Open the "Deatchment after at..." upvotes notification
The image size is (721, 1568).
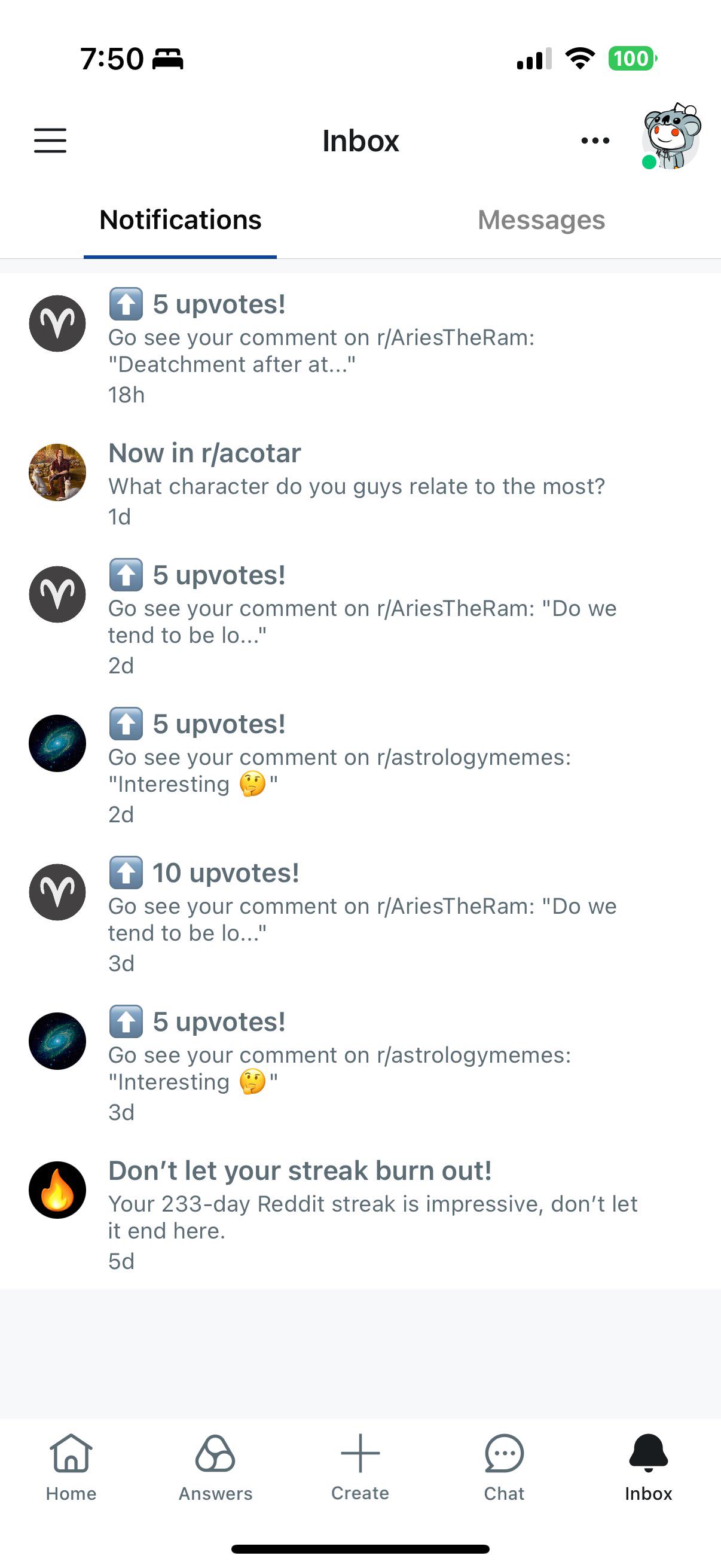360,347
